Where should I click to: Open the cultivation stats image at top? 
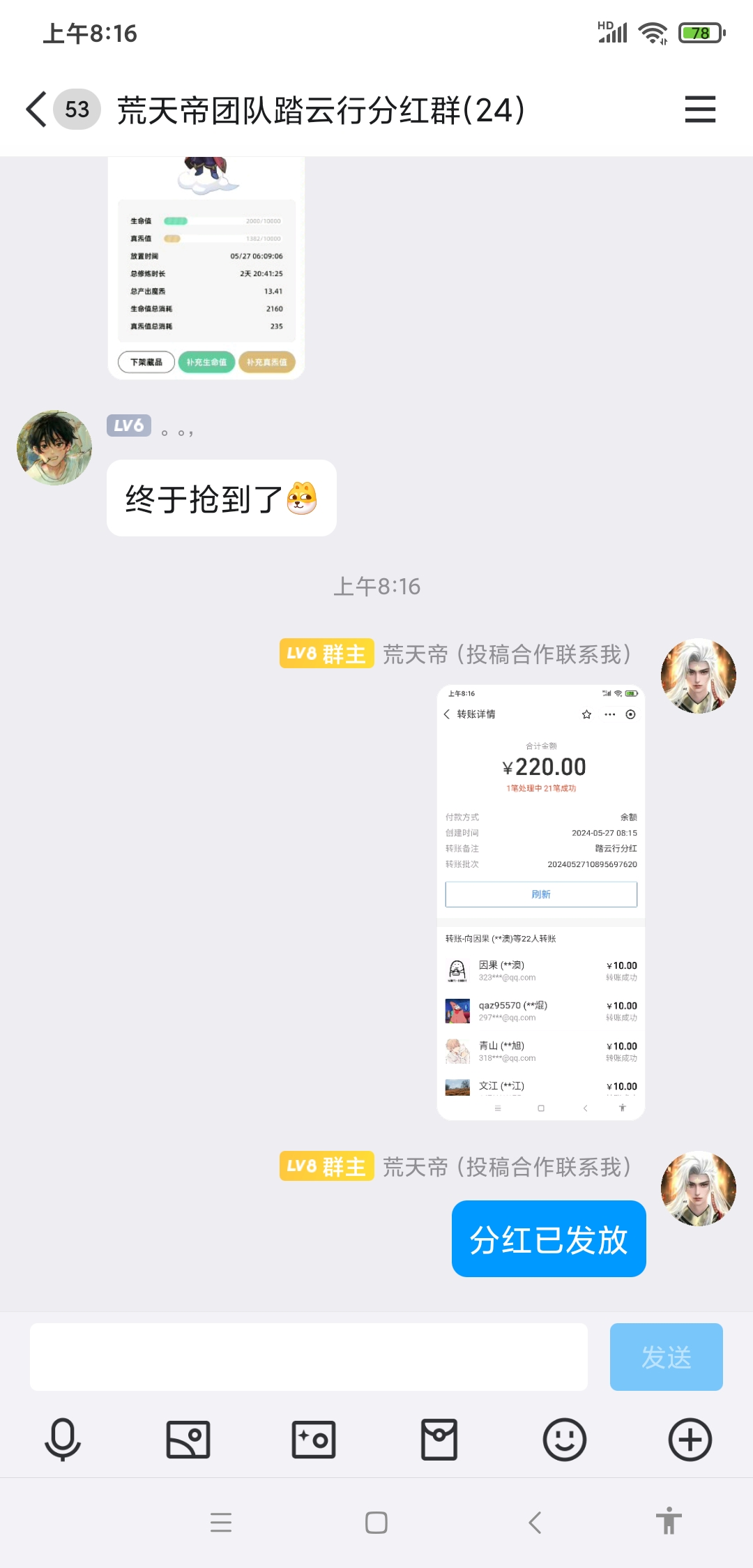pyautogui.click(x=206, y=269)
